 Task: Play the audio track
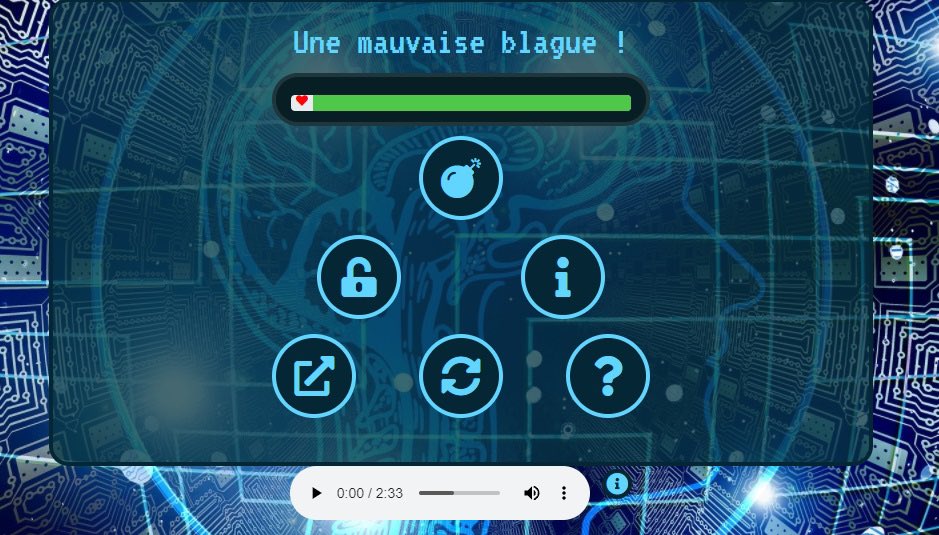pyautogui.click(x=317, y=493)
